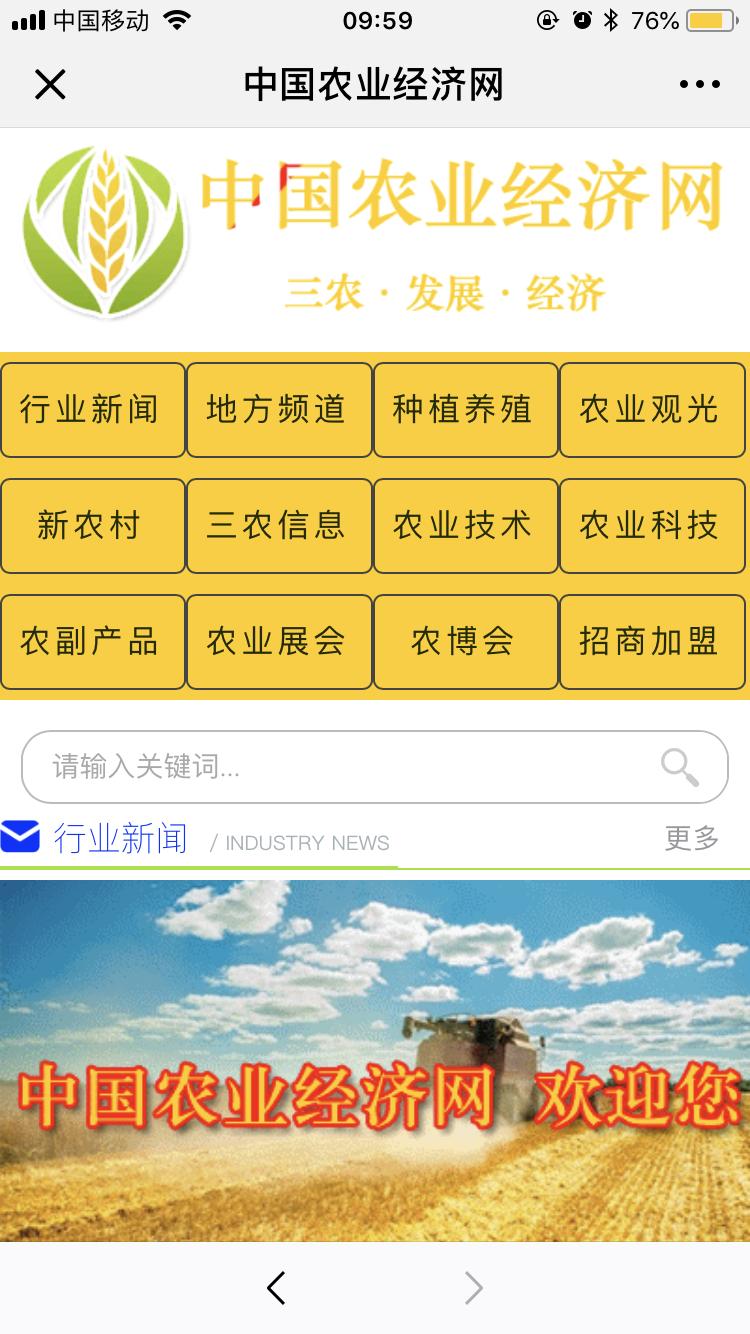The image size is (750, 1334).
Task: Tap the alarm clock status bar icon
Action: 578,18
